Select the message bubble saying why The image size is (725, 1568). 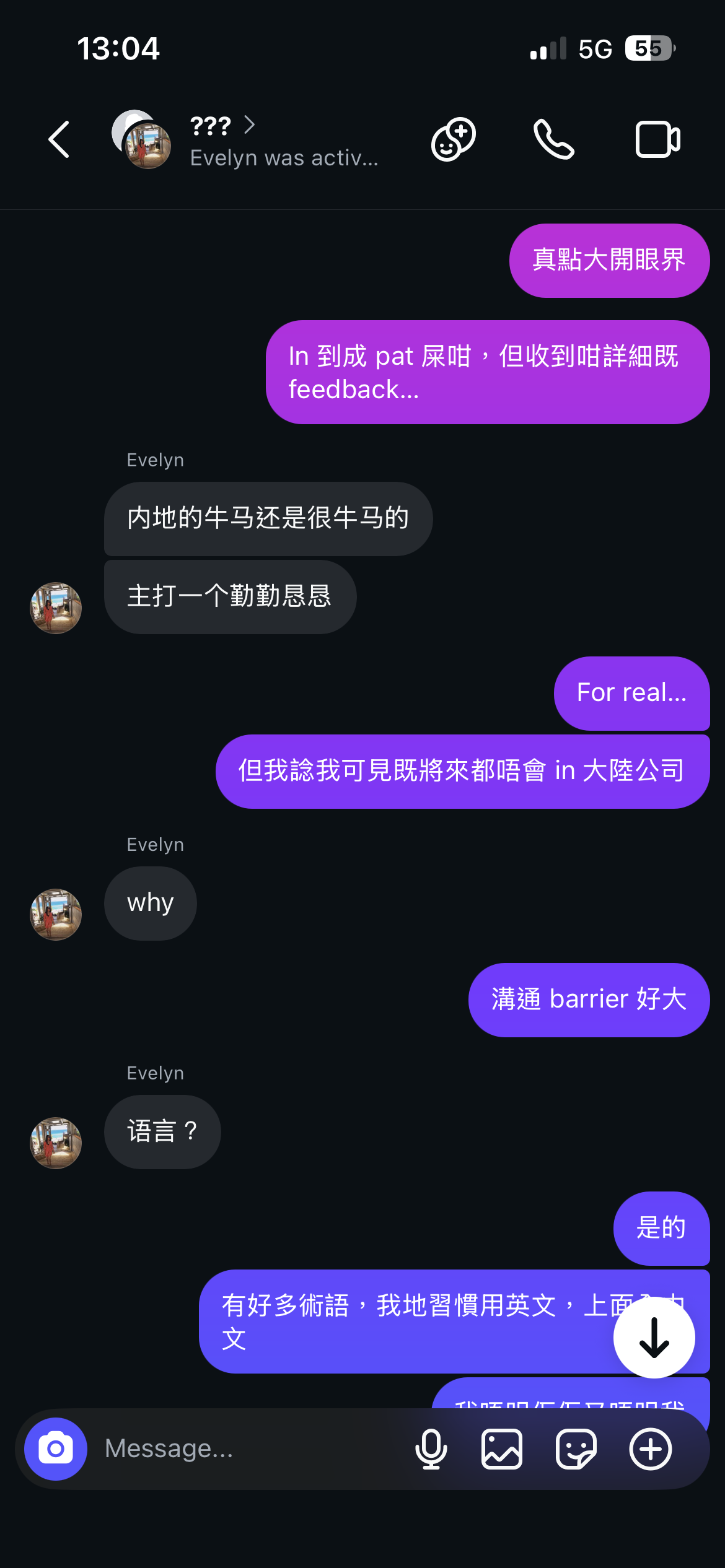click(x=150, y=903)
